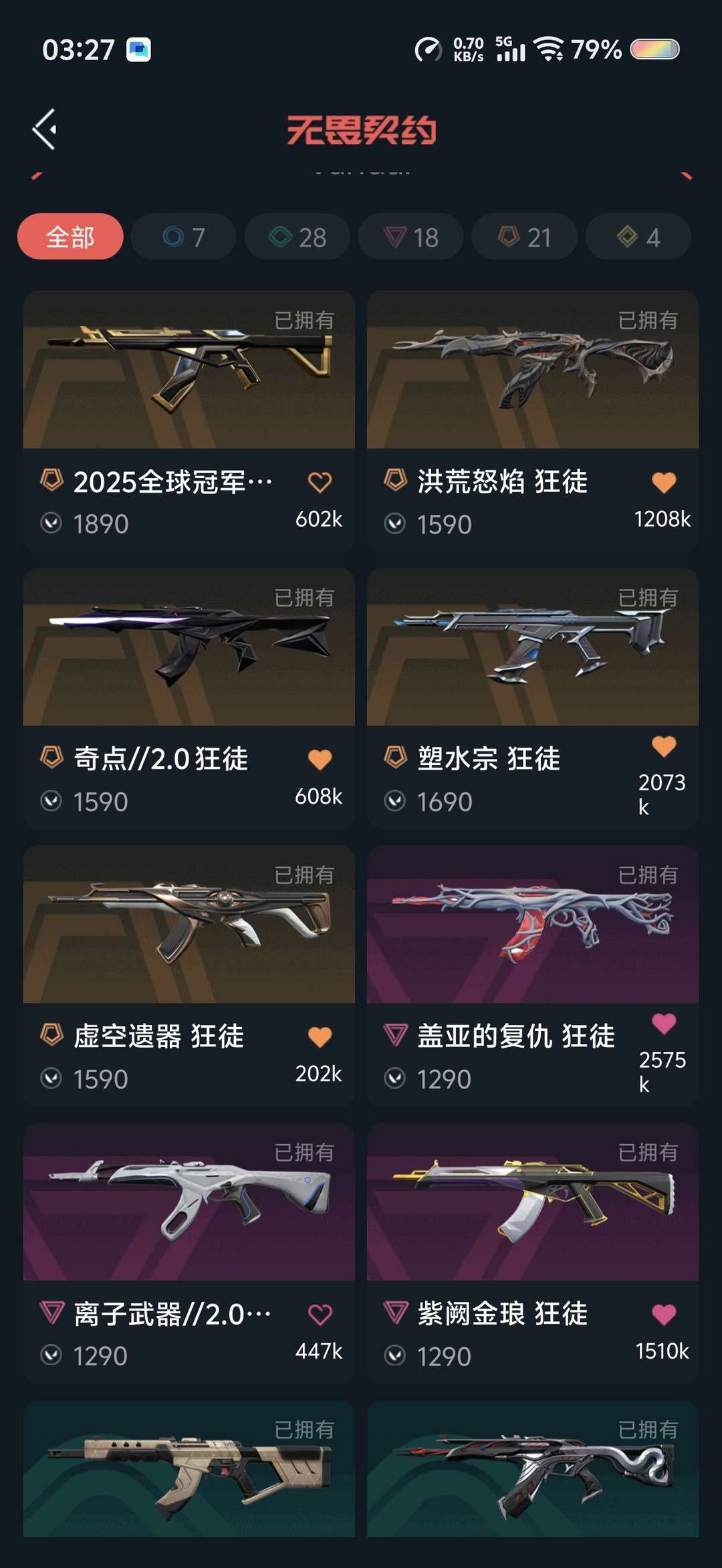Filter skins by the blue tier showing 7
The height and width of the screenshot is (1568, 722).
pos(184,237)
